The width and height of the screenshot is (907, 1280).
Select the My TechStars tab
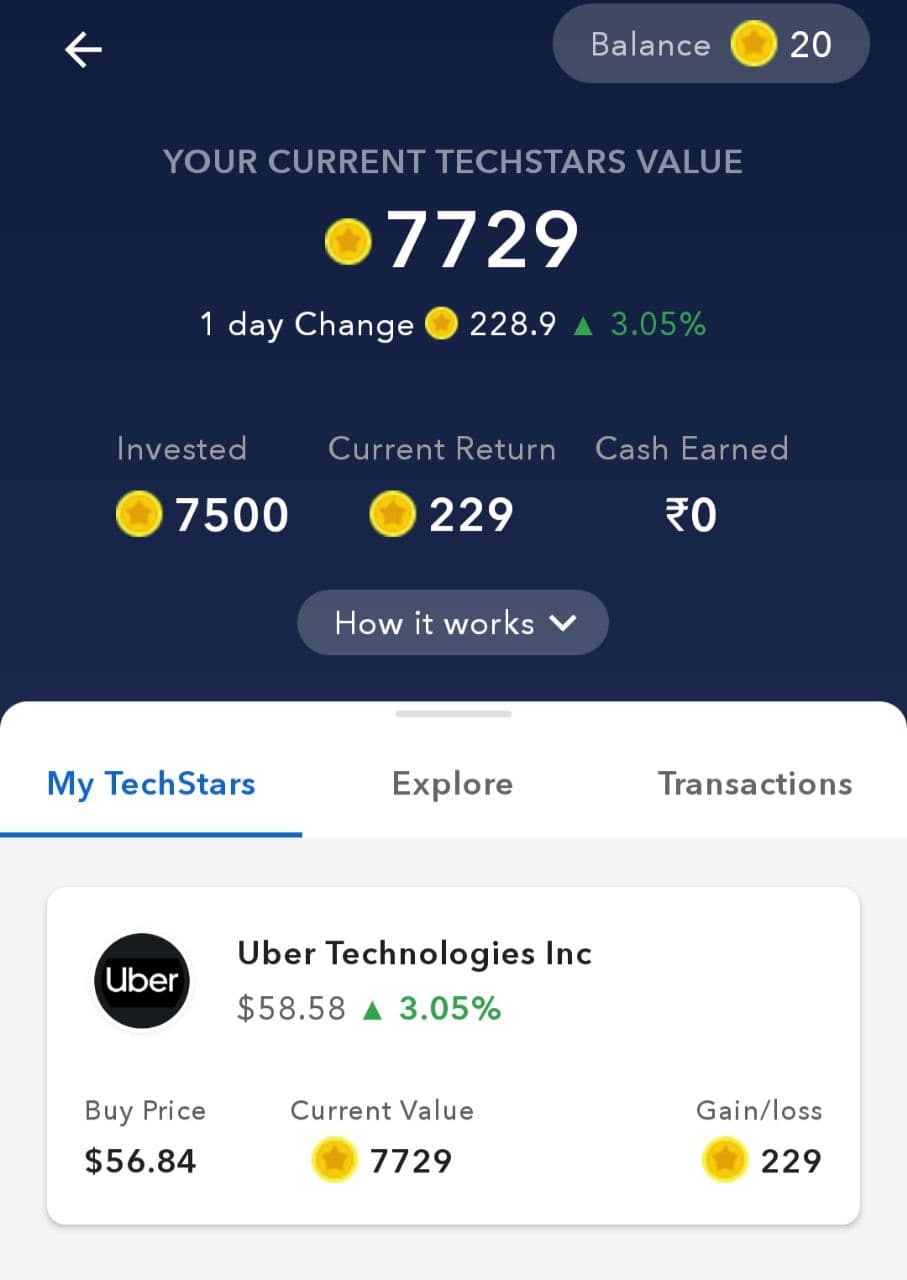pyautogui.click(x=151, y=784)
